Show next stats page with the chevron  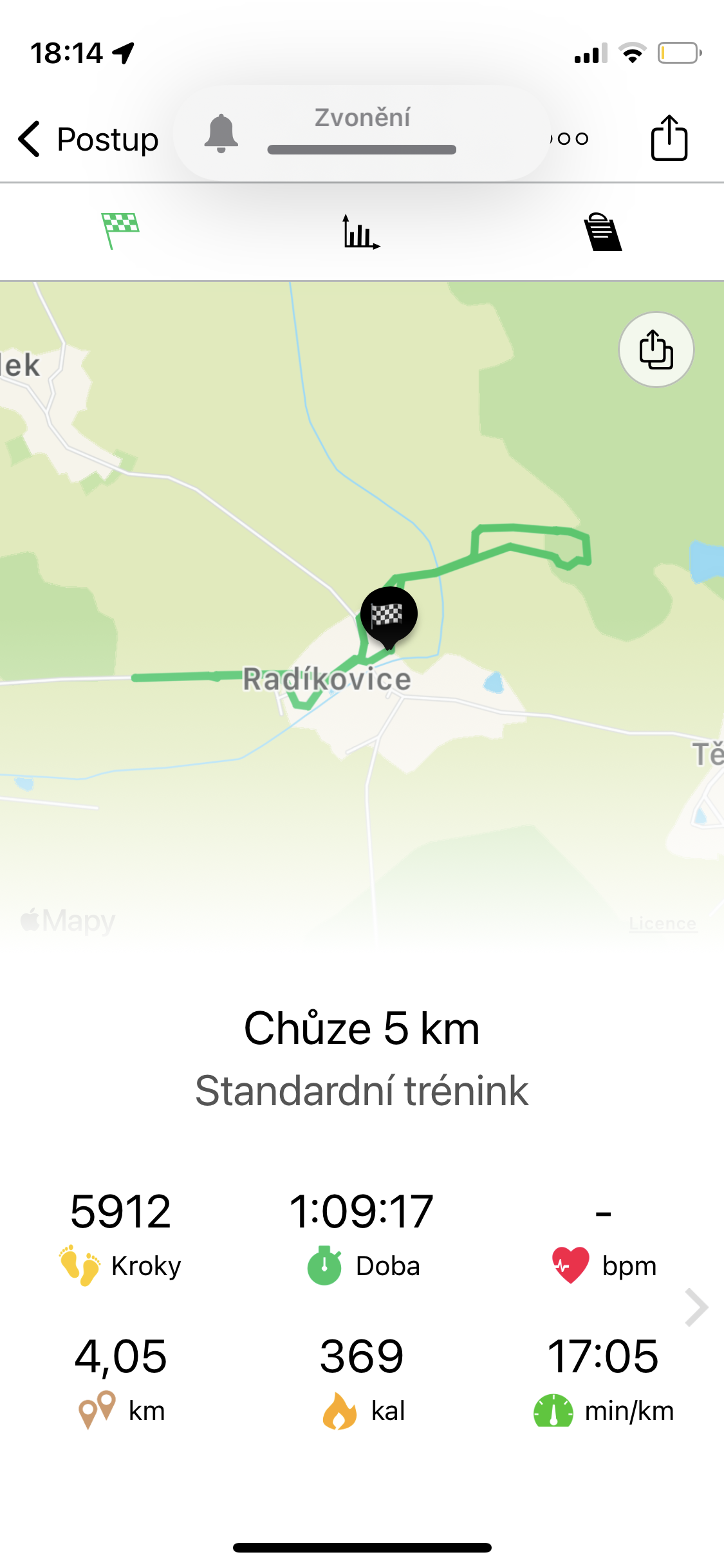coord(696,1307)
